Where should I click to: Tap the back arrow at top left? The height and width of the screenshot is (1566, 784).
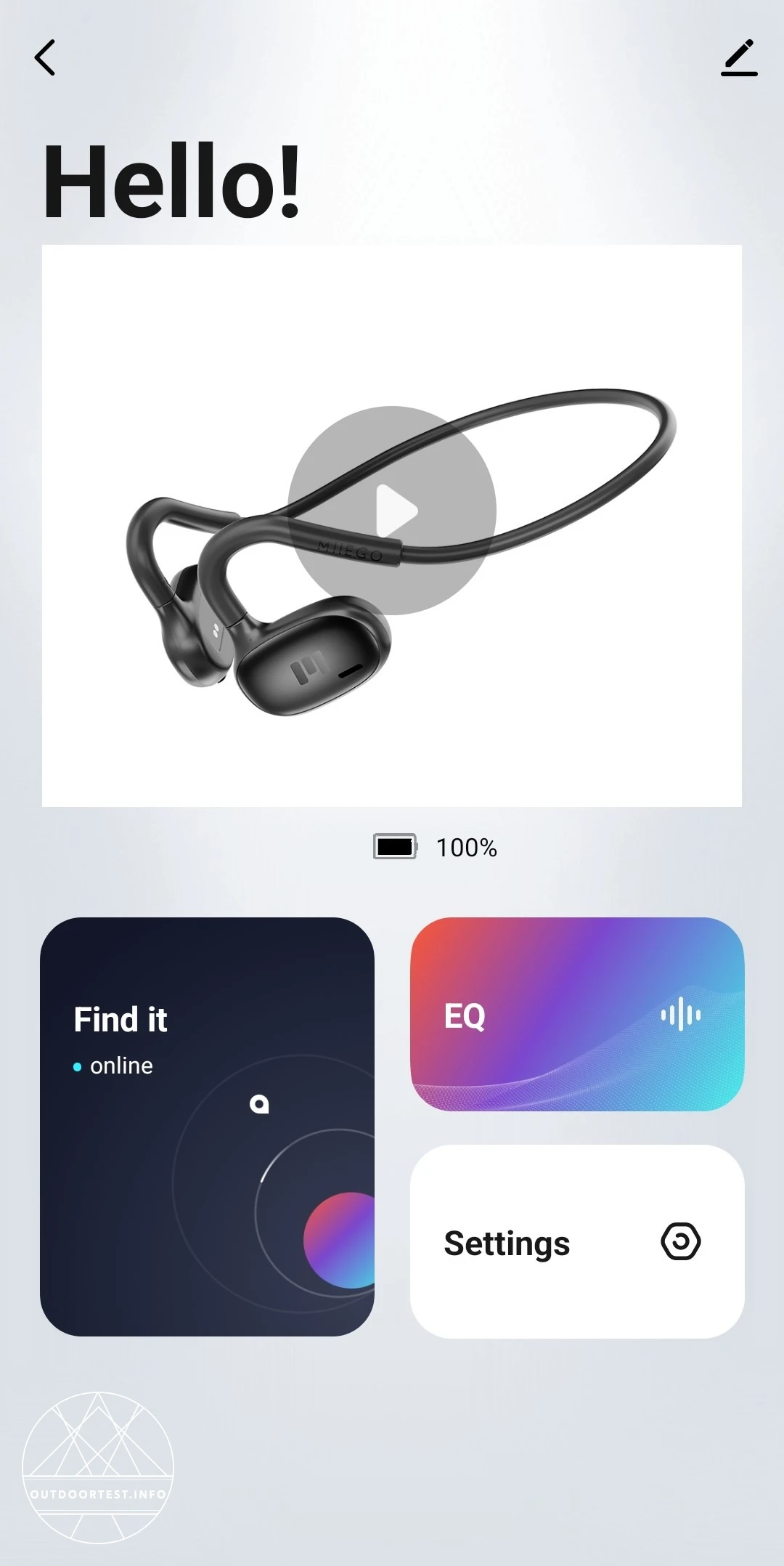click(45, 58)
